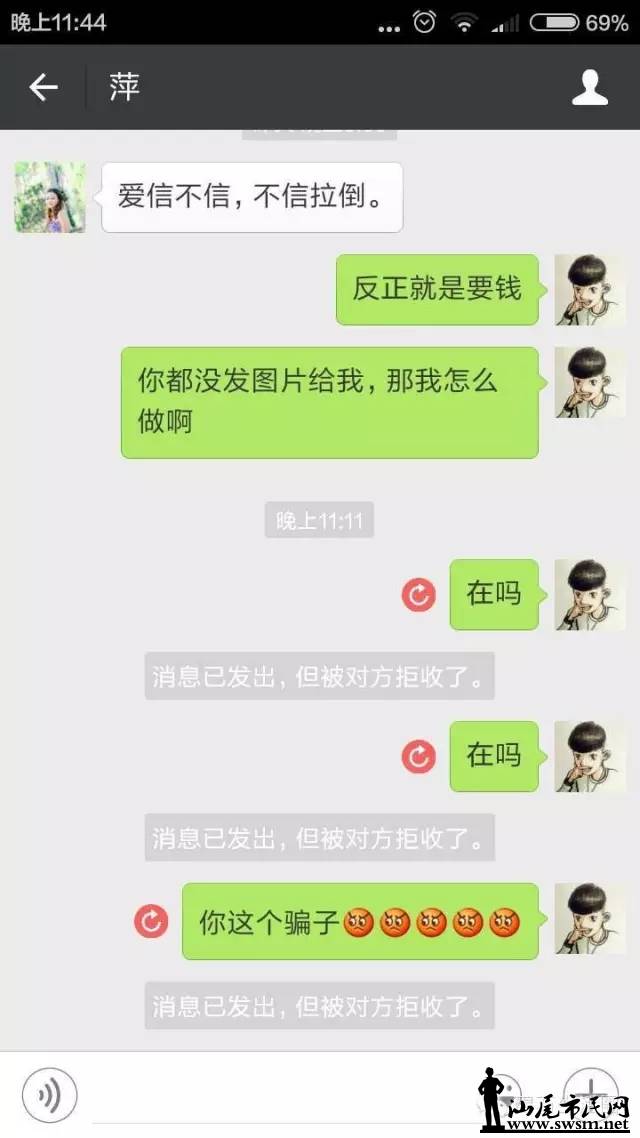Resend the failed 你这个骗子 message
This screenshot has height=1138, width=640.
pyautogui.click(x=151, y=921)
